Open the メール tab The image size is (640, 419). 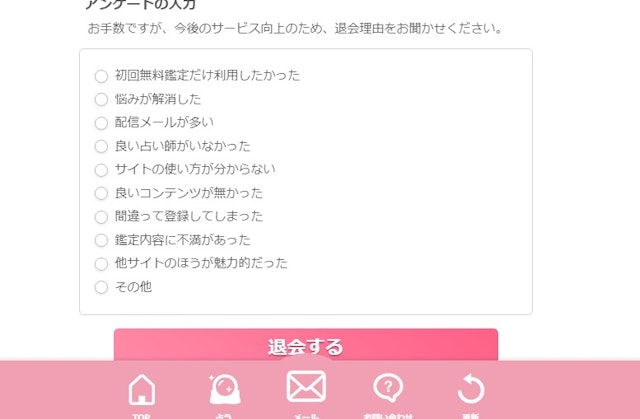[x=306, y=390]
